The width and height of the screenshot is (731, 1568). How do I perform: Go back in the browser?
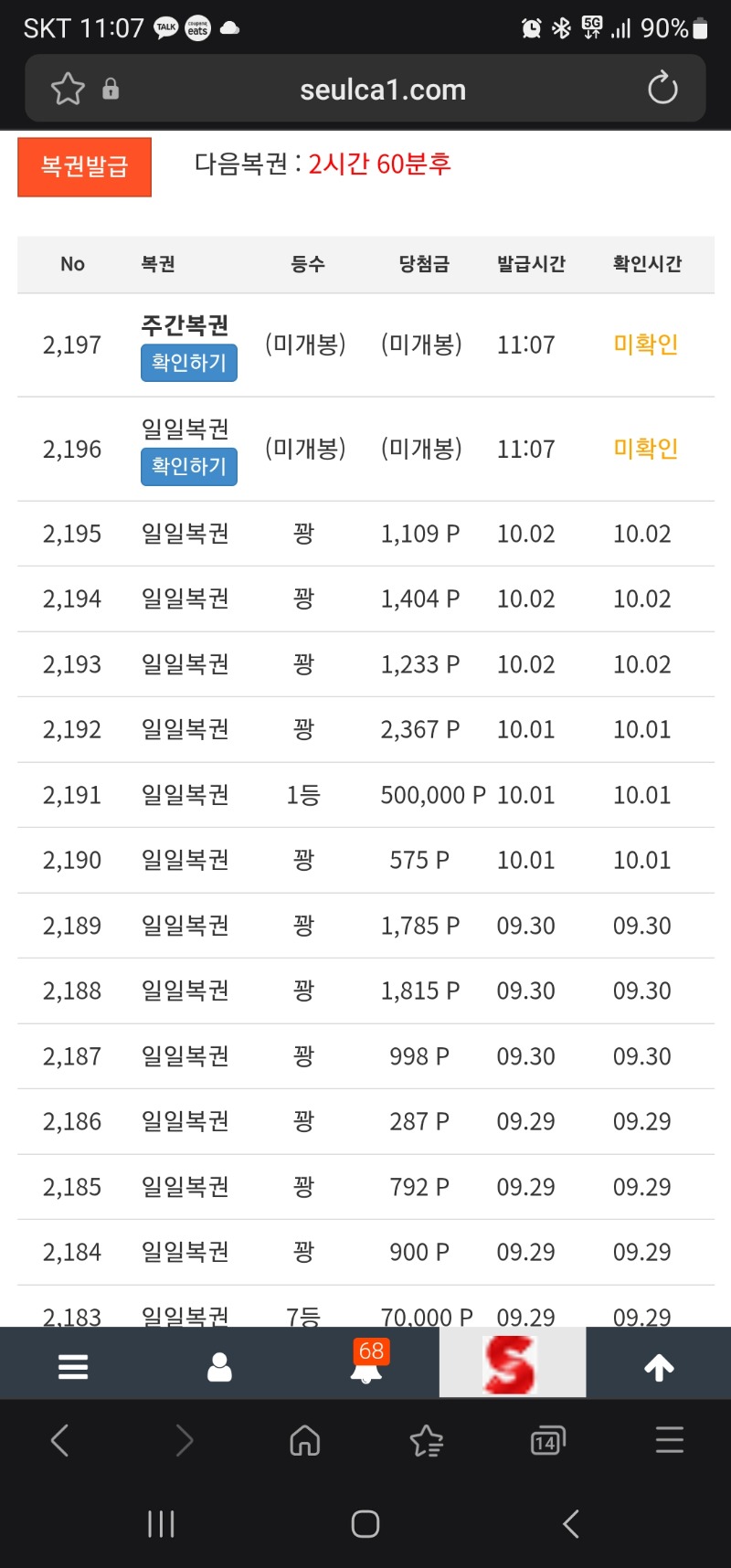click(60, 1441)
